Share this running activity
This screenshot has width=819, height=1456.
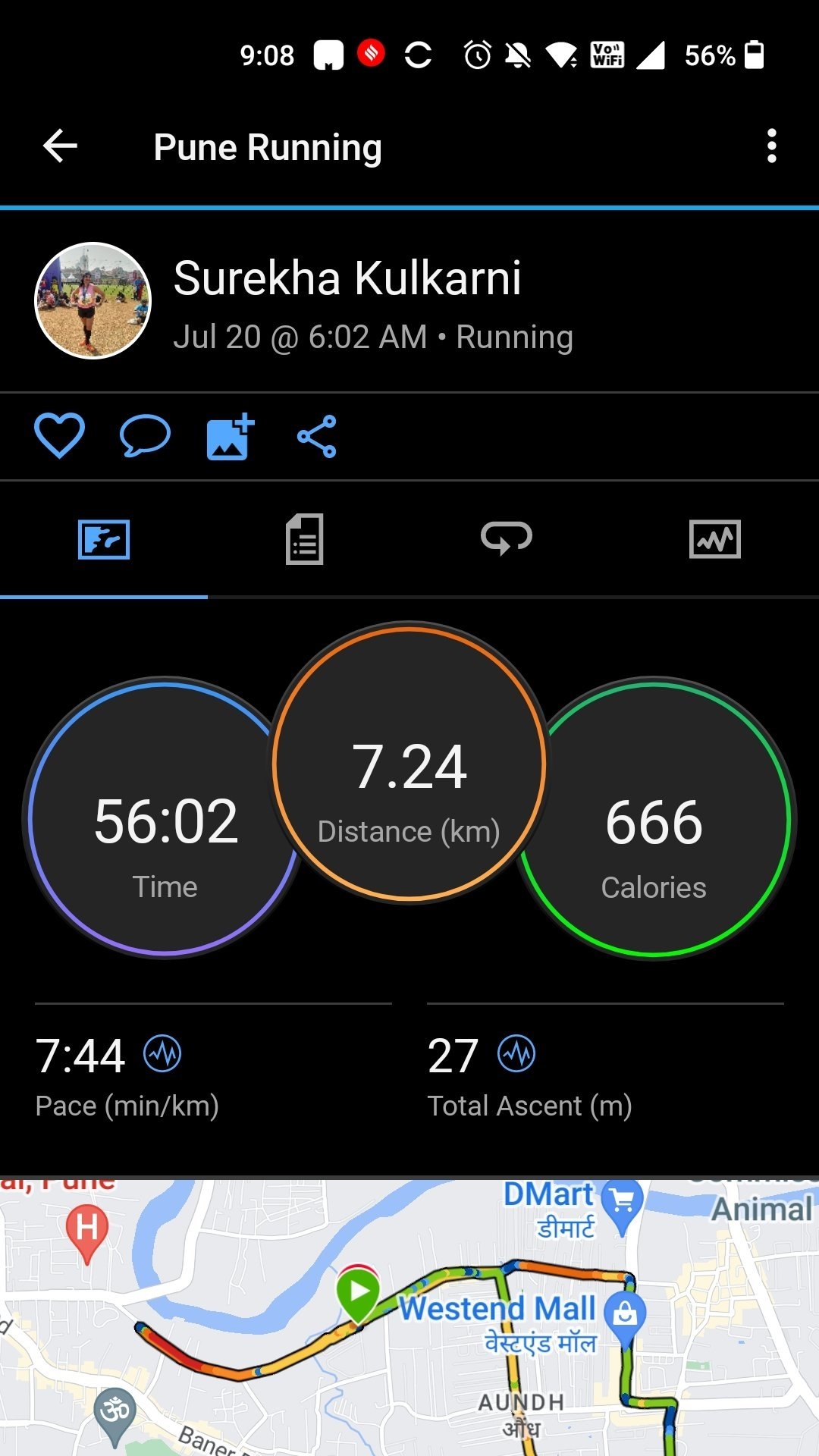(x=317, y=436)
